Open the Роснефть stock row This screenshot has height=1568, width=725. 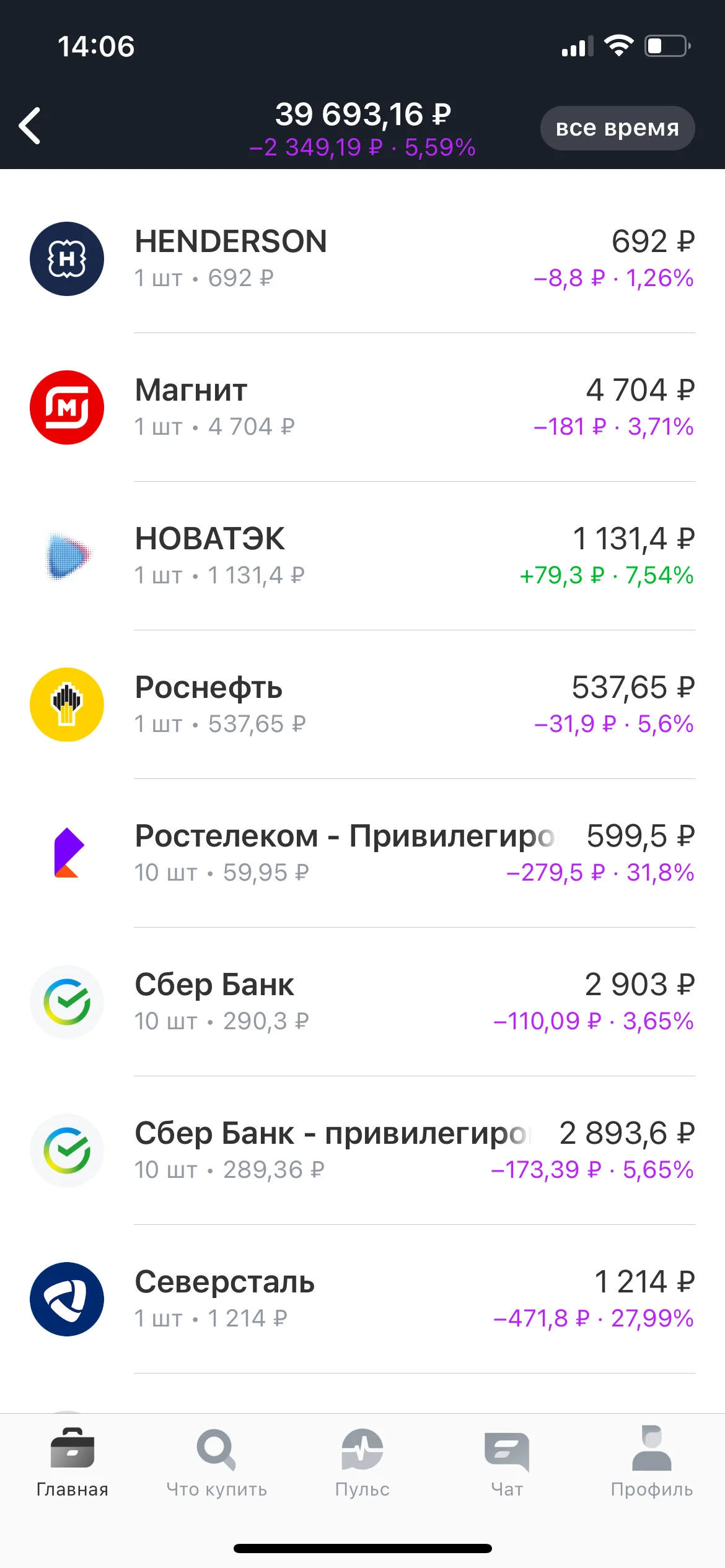pyautogui.click(x=362, y=705)
